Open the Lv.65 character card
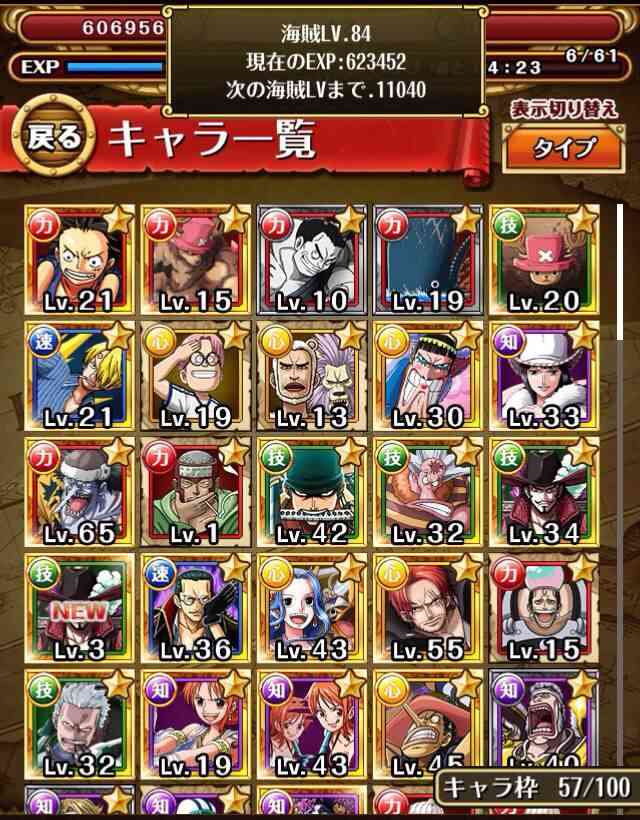The height and width of the screenshot is (820, 640). [x=79, y=492]
